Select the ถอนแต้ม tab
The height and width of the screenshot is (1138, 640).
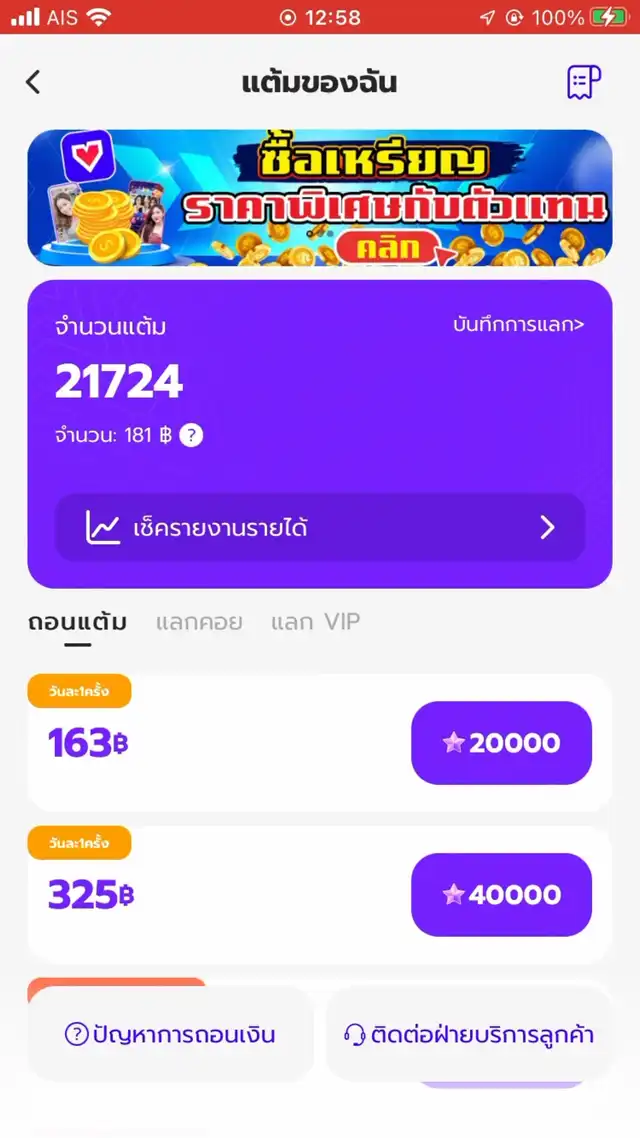click(78, 623)
